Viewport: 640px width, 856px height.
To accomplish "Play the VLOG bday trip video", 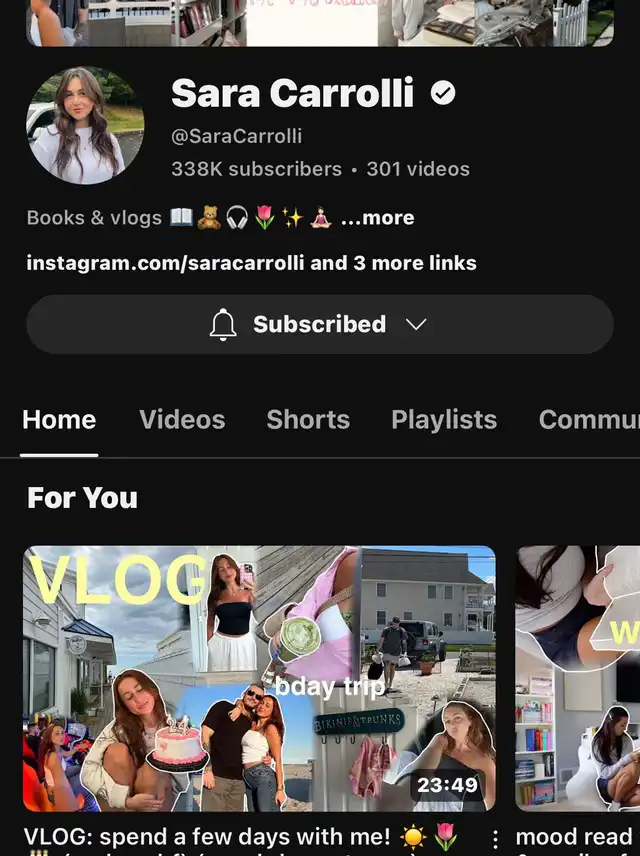I will coord(259,678).
